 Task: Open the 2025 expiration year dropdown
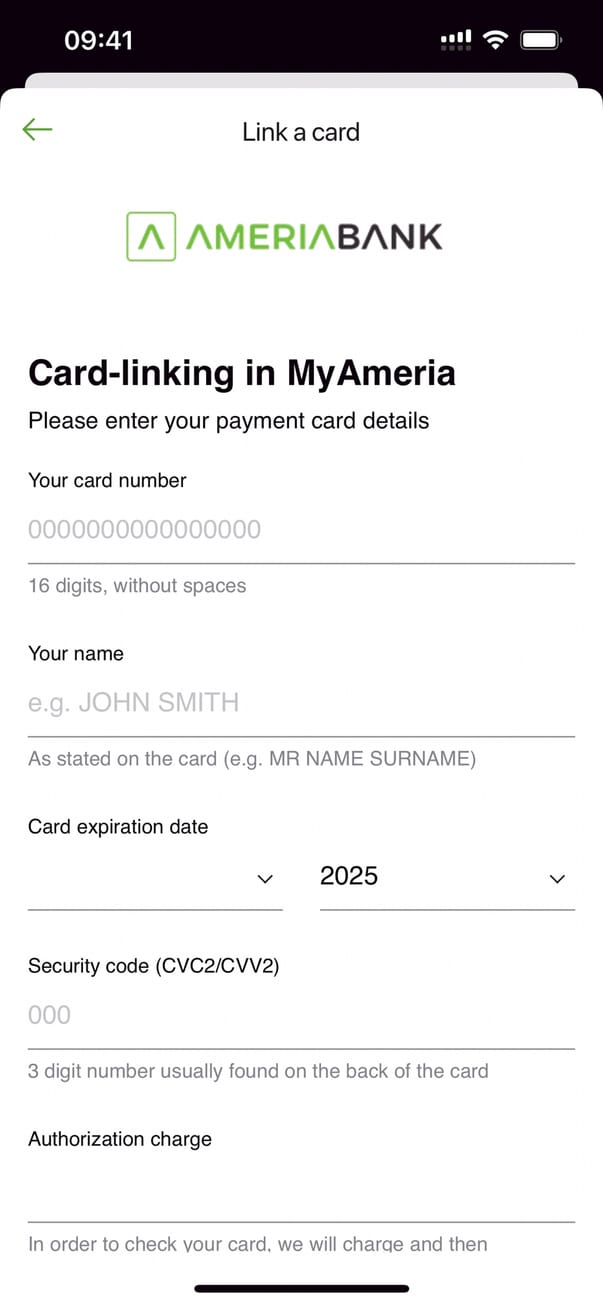tap(446, 878)
